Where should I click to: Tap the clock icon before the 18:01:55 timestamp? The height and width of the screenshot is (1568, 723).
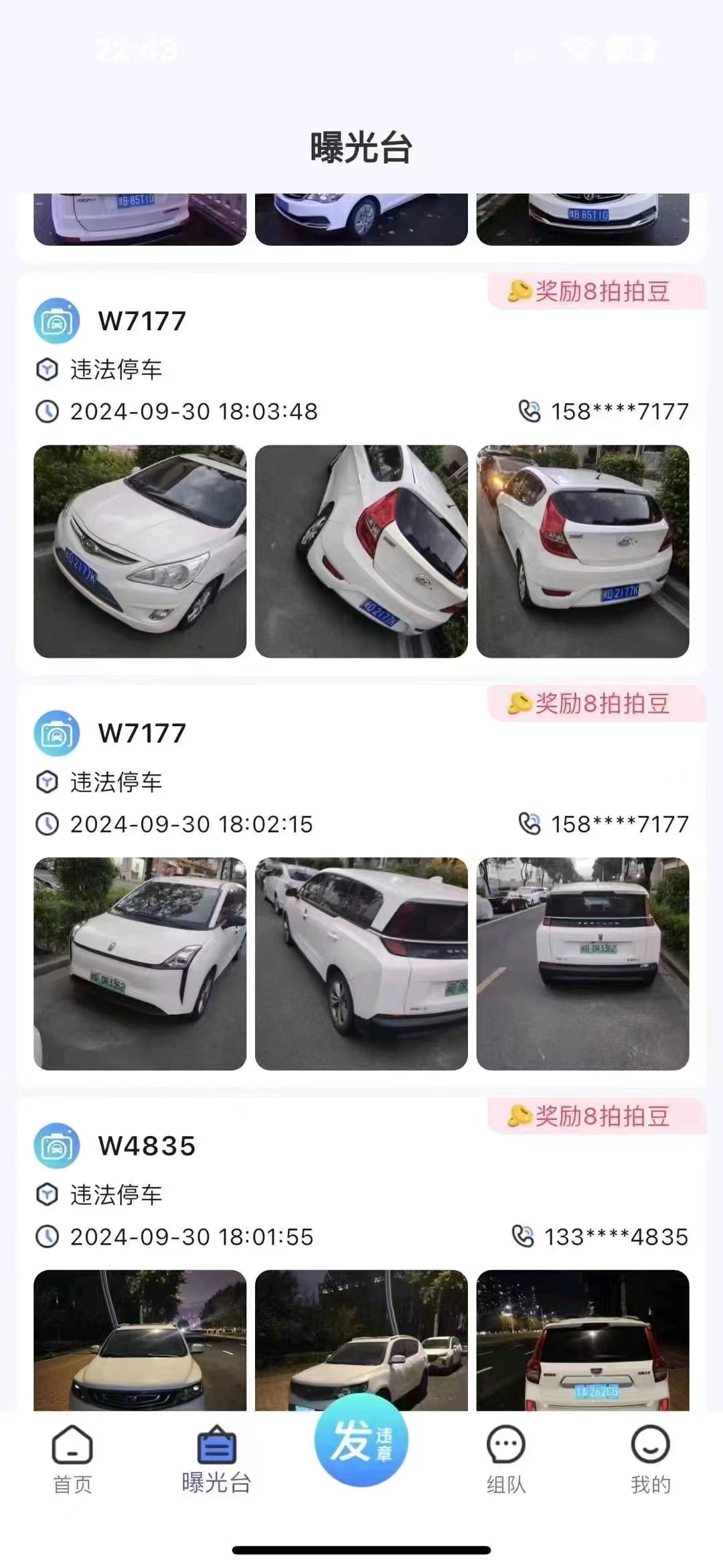46,1236
